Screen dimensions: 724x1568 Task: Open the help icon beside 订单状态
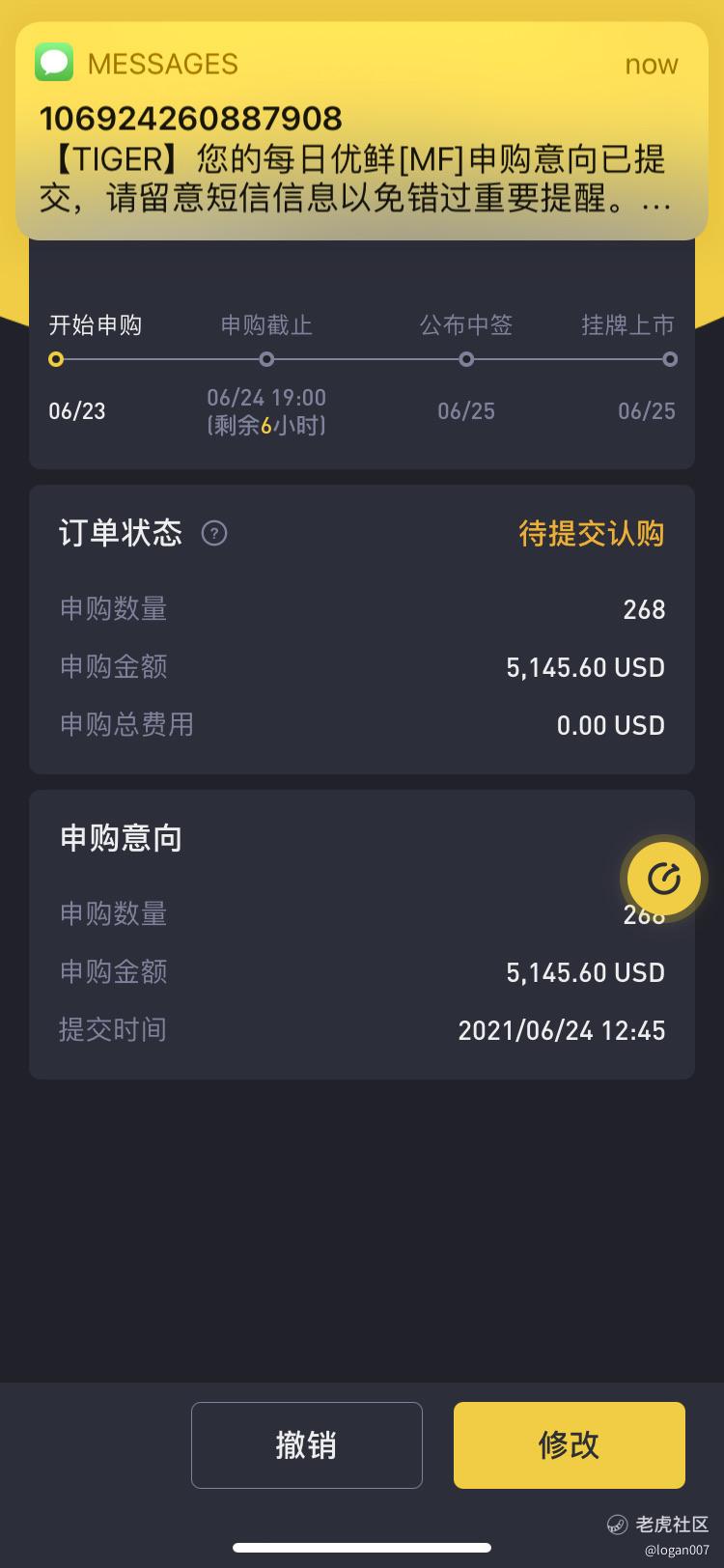(x=214, y=533)
